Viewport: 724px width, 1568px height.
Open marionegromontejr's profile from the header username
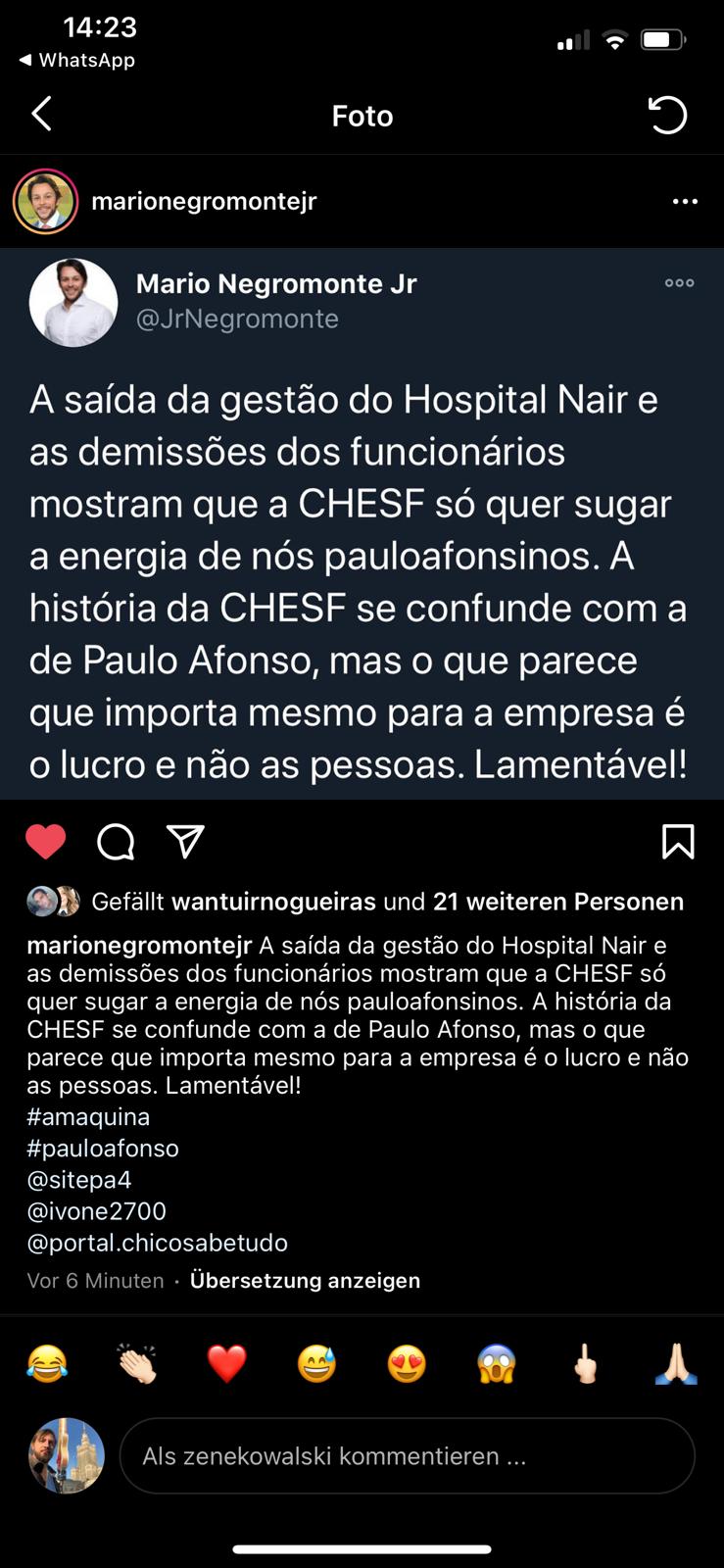[204, 202]
